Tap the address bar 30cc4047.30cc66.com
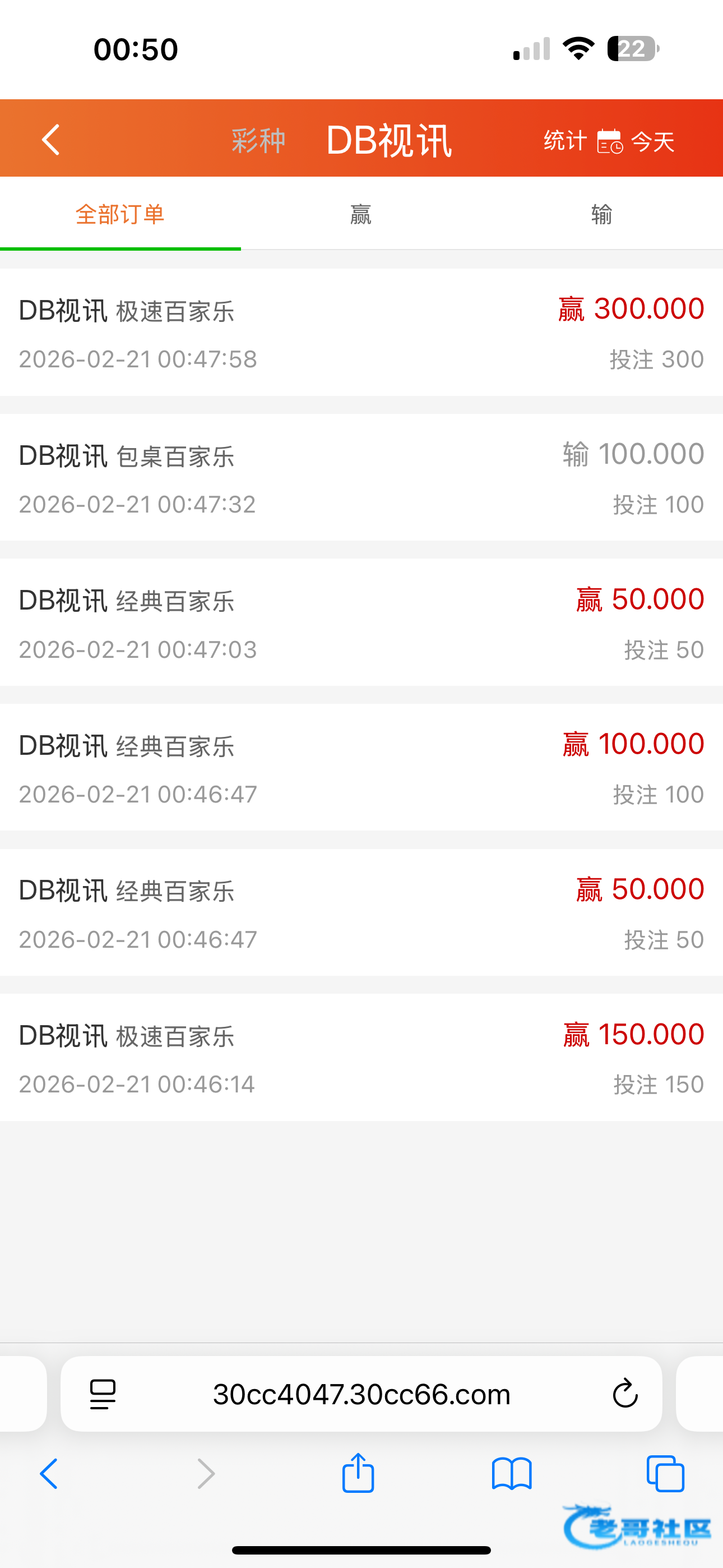 tap(361, 1394)
